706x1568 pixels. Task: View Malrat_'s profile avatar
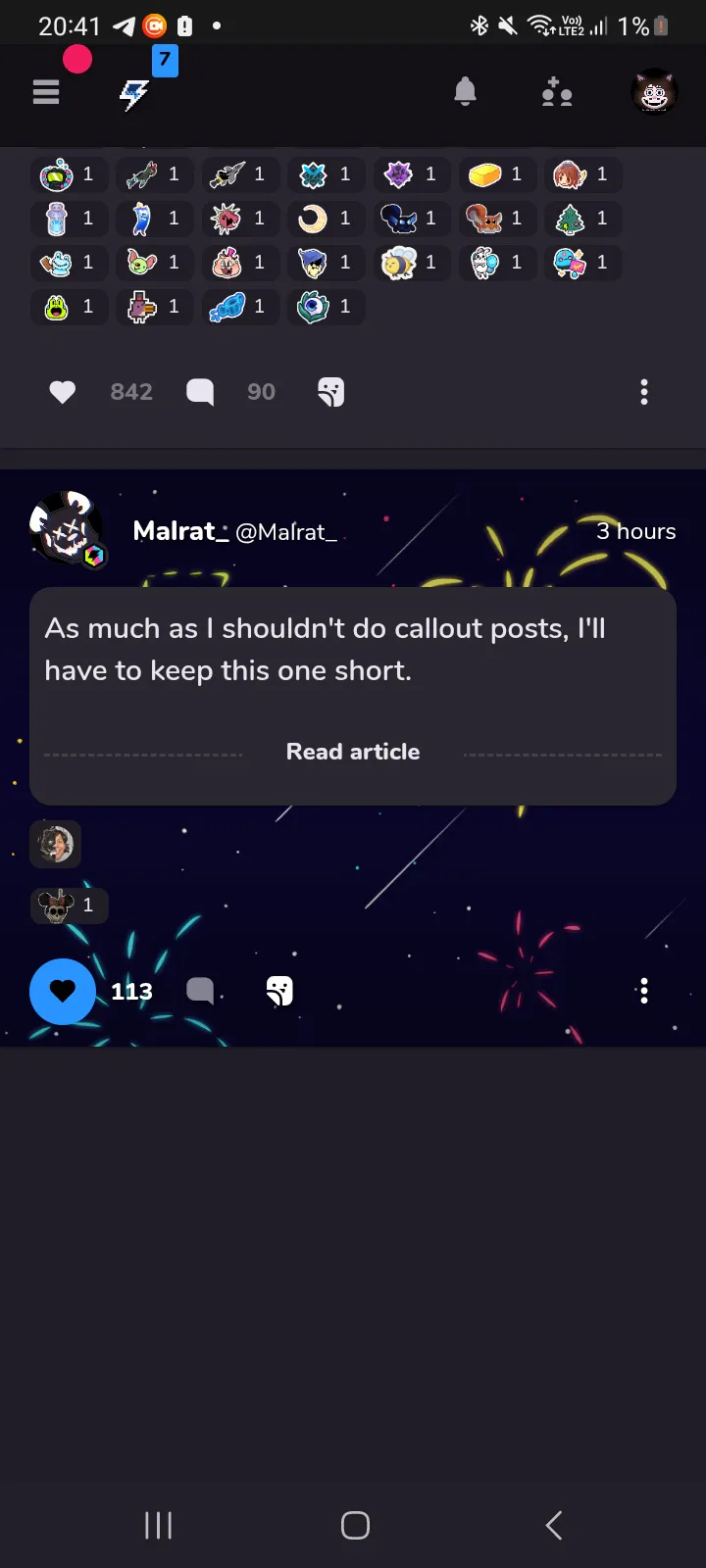coord(65,528)
